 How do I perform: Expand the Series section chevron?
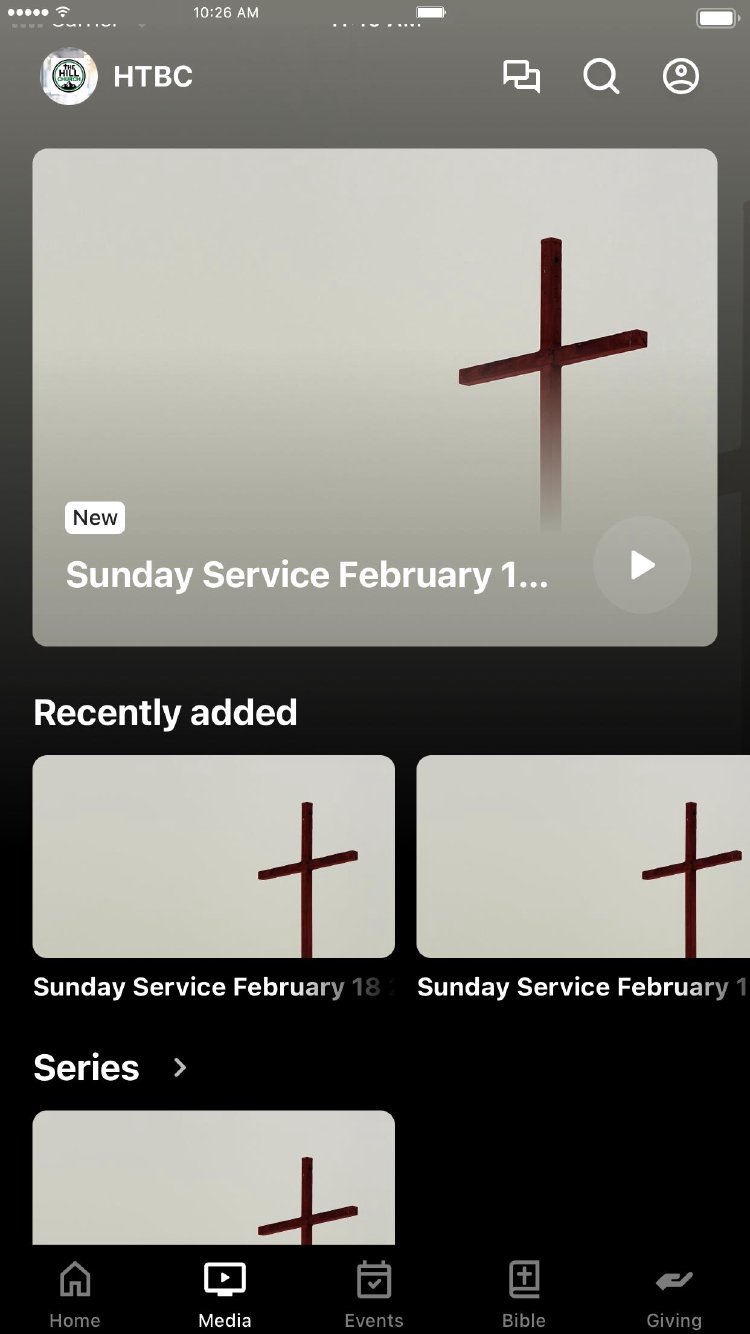180,1068
